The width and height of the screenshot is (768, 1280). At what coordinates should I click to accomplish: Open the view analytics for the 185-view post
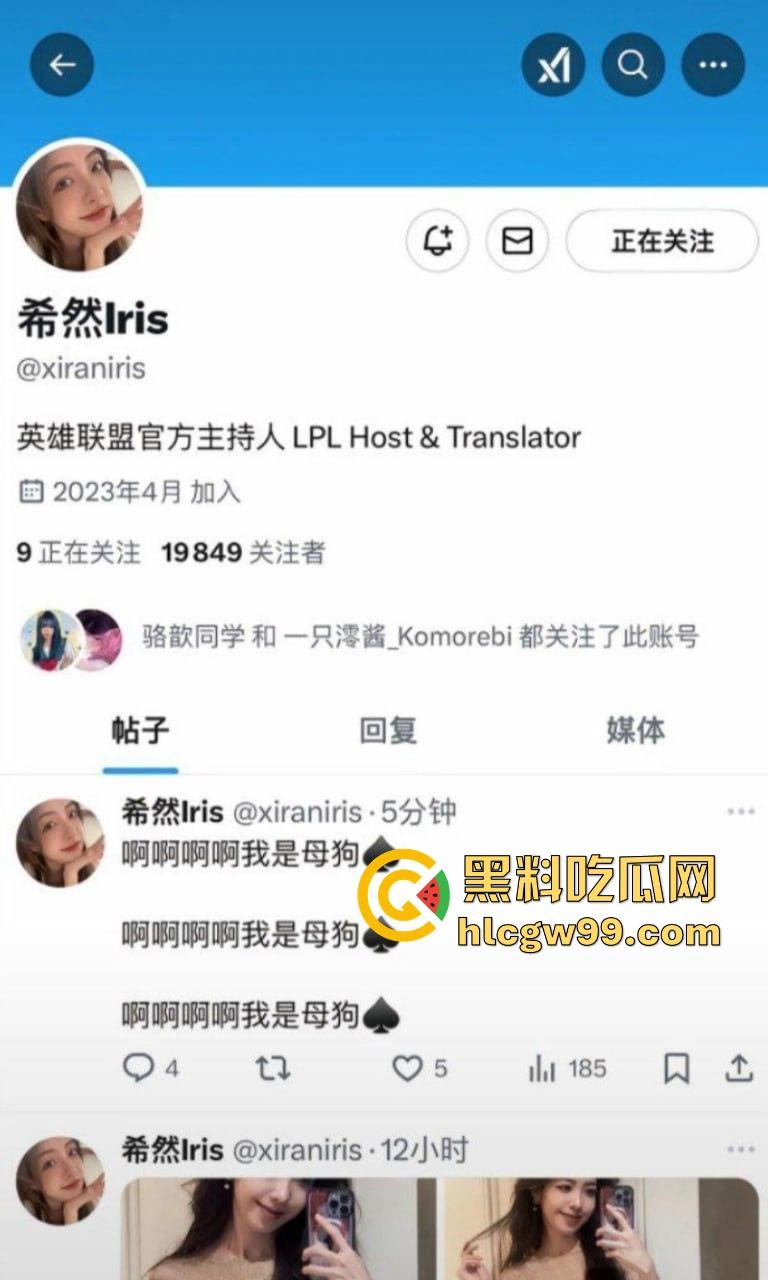pos(542,1069)
